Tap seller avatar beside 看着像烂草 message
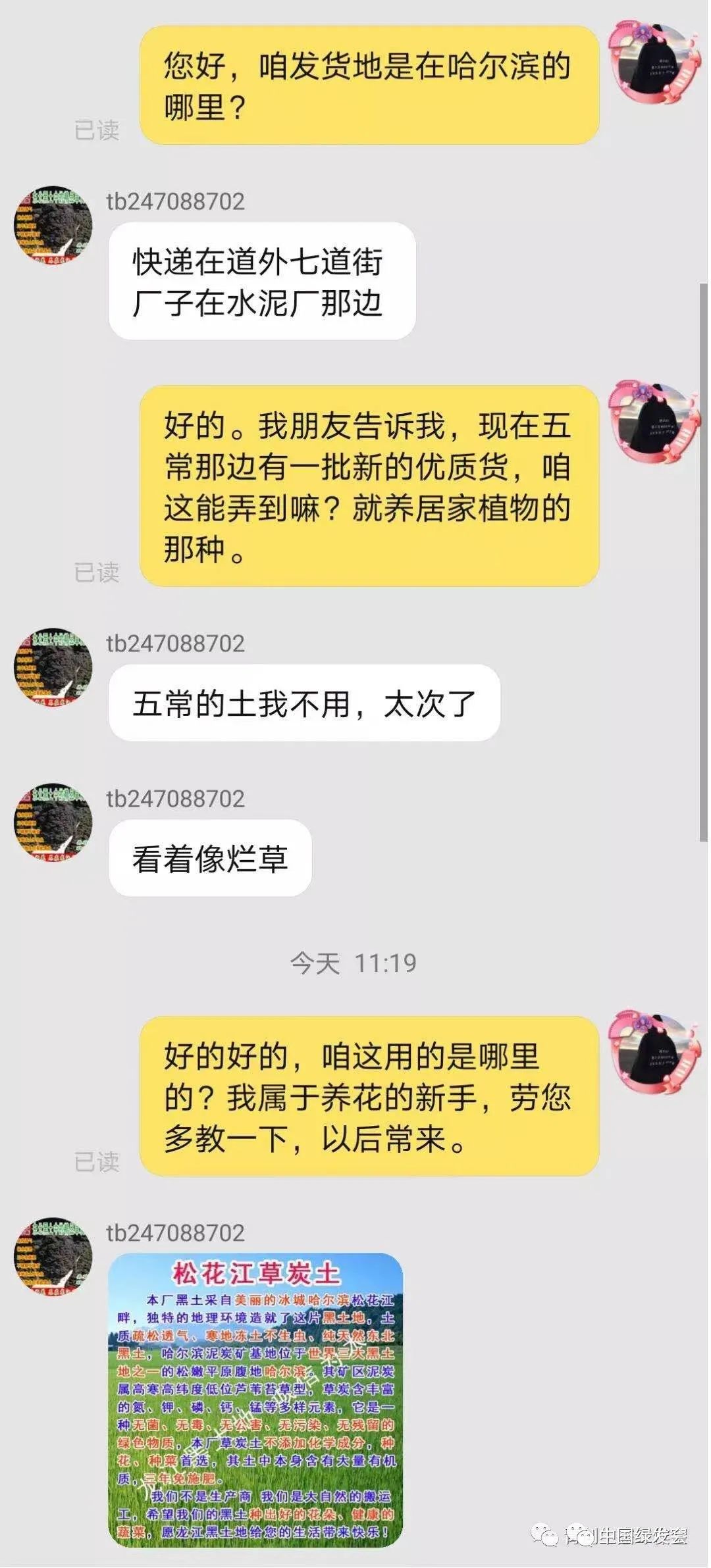 coord(53,822)
